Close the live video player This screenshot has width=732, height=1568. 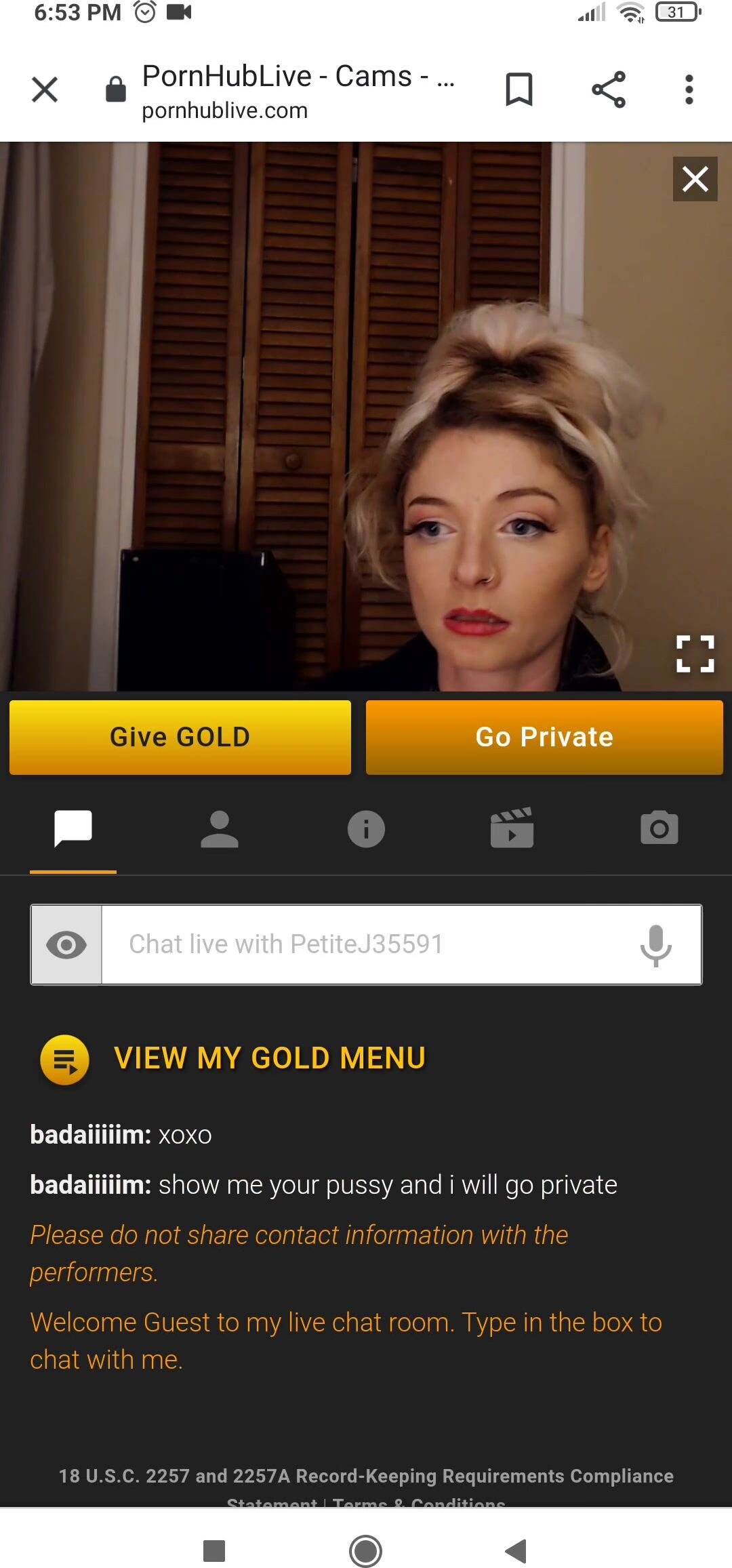[x=695, y=180]
